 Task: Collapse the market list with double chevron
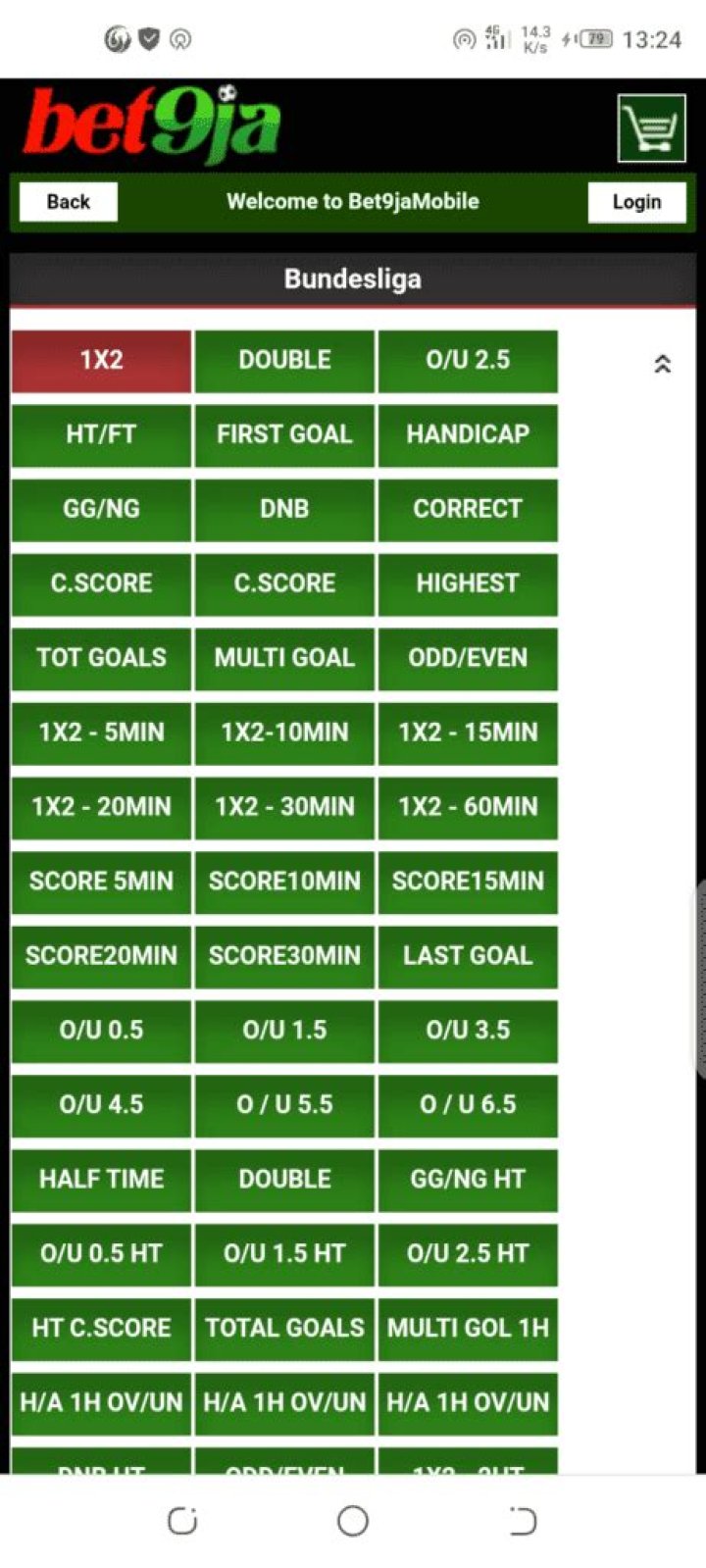(662, 364)
